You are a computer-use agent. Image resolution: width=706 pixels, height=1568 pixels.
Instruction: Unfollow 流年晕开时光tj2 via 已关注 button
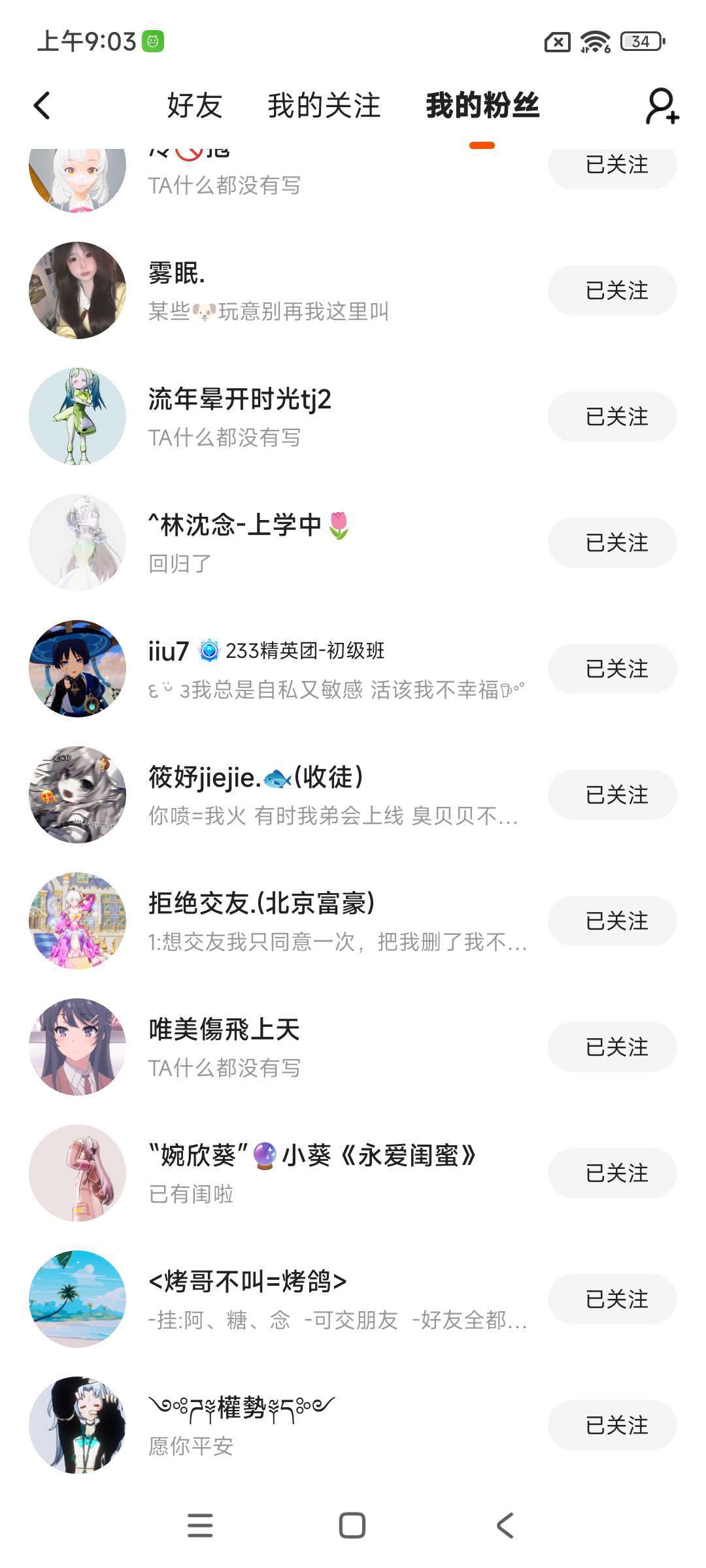612,417
